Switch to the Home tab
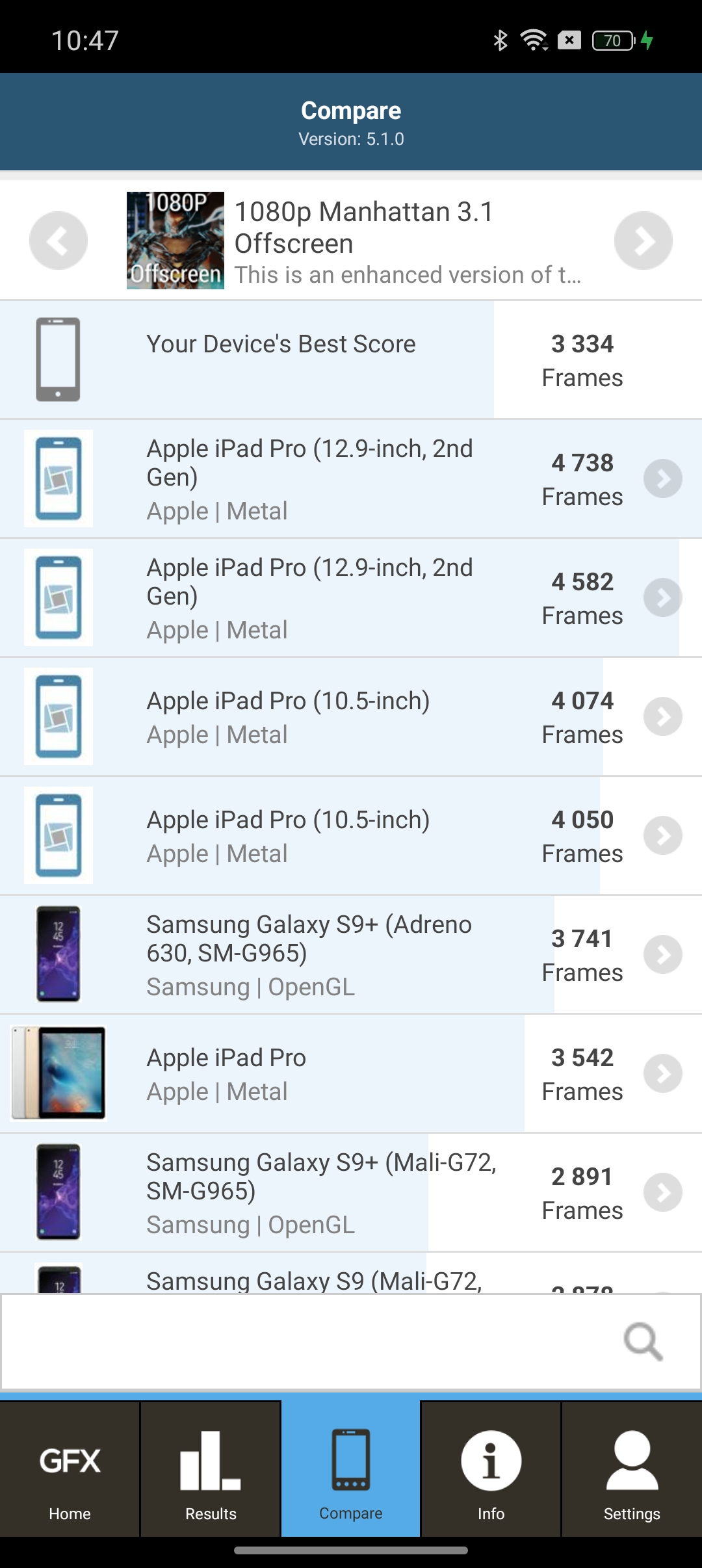This screenshot has height=1568, width=702. [70, 1469]
